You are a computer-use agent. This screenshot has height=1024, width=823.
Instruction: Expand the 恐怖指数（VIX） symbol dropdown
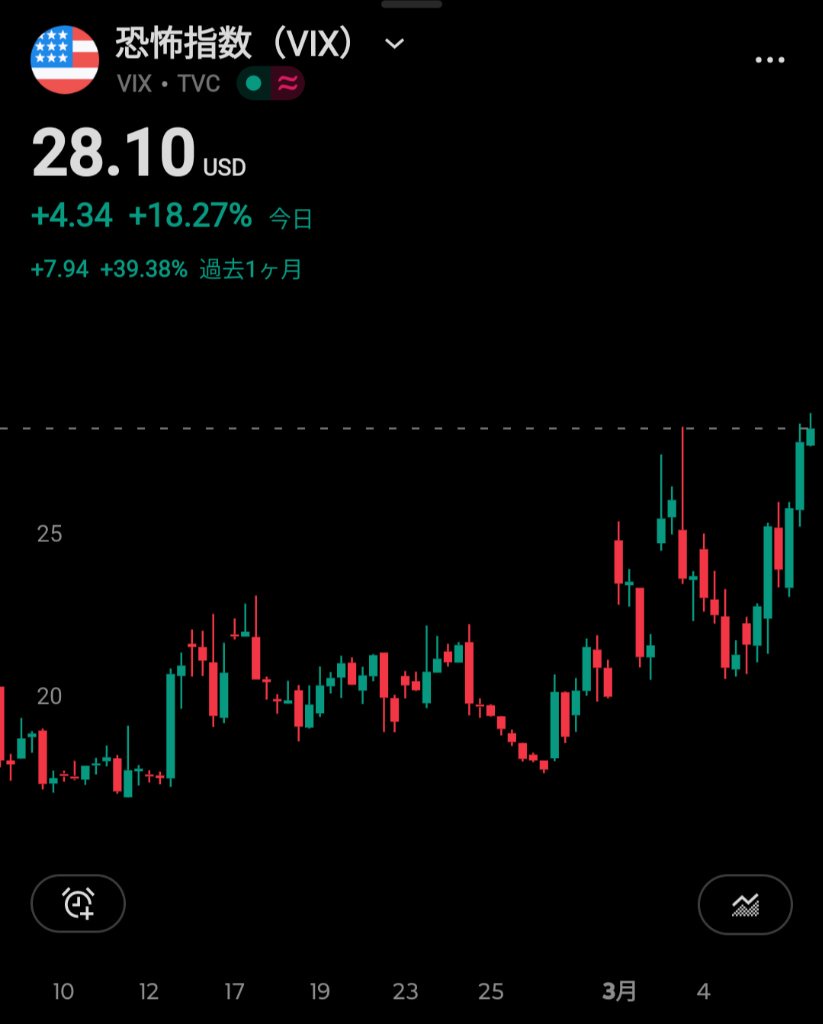tap(395, 44)
